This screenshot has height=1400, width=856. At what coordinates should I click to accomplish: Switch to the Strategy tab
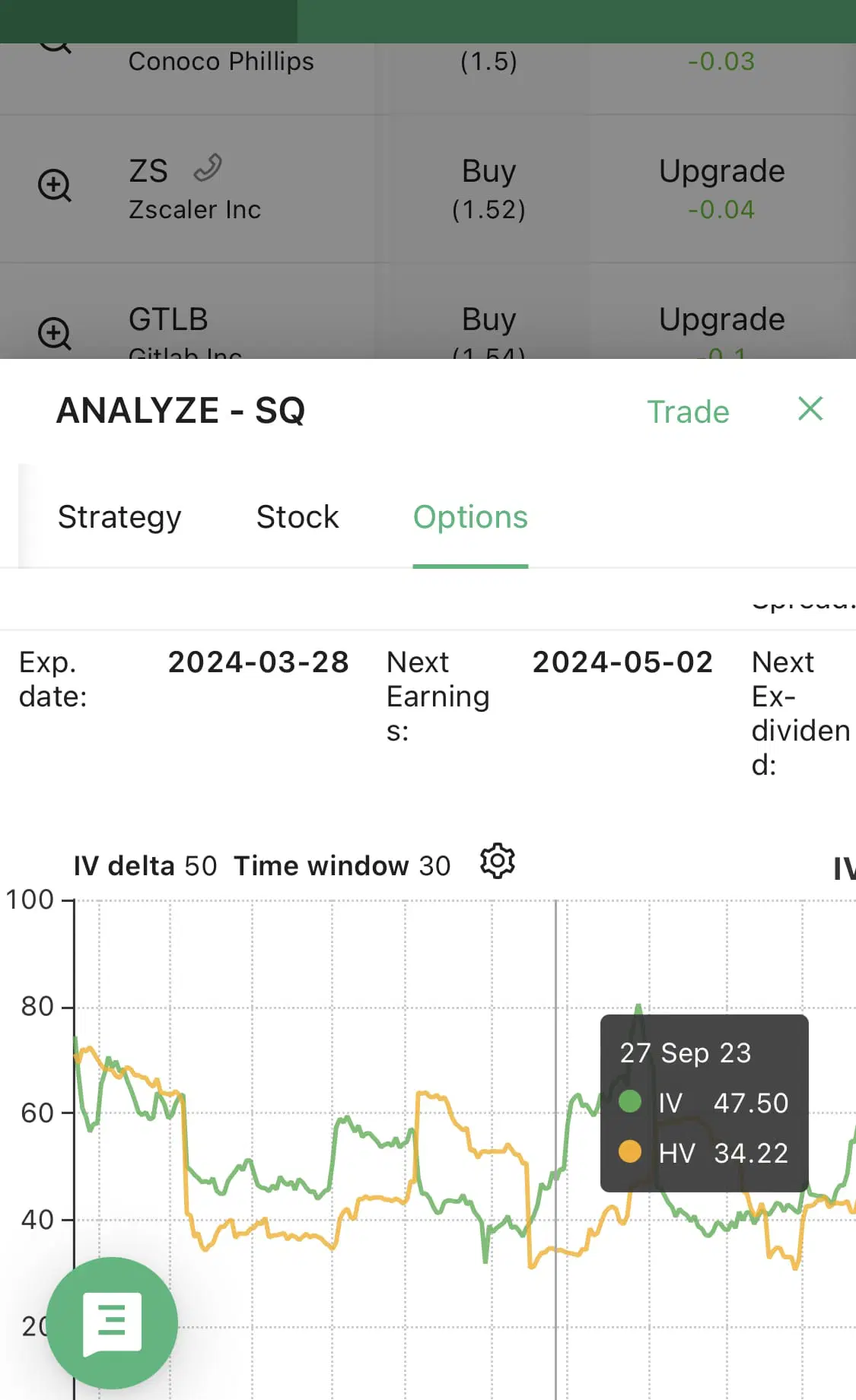tap(119, 517)
